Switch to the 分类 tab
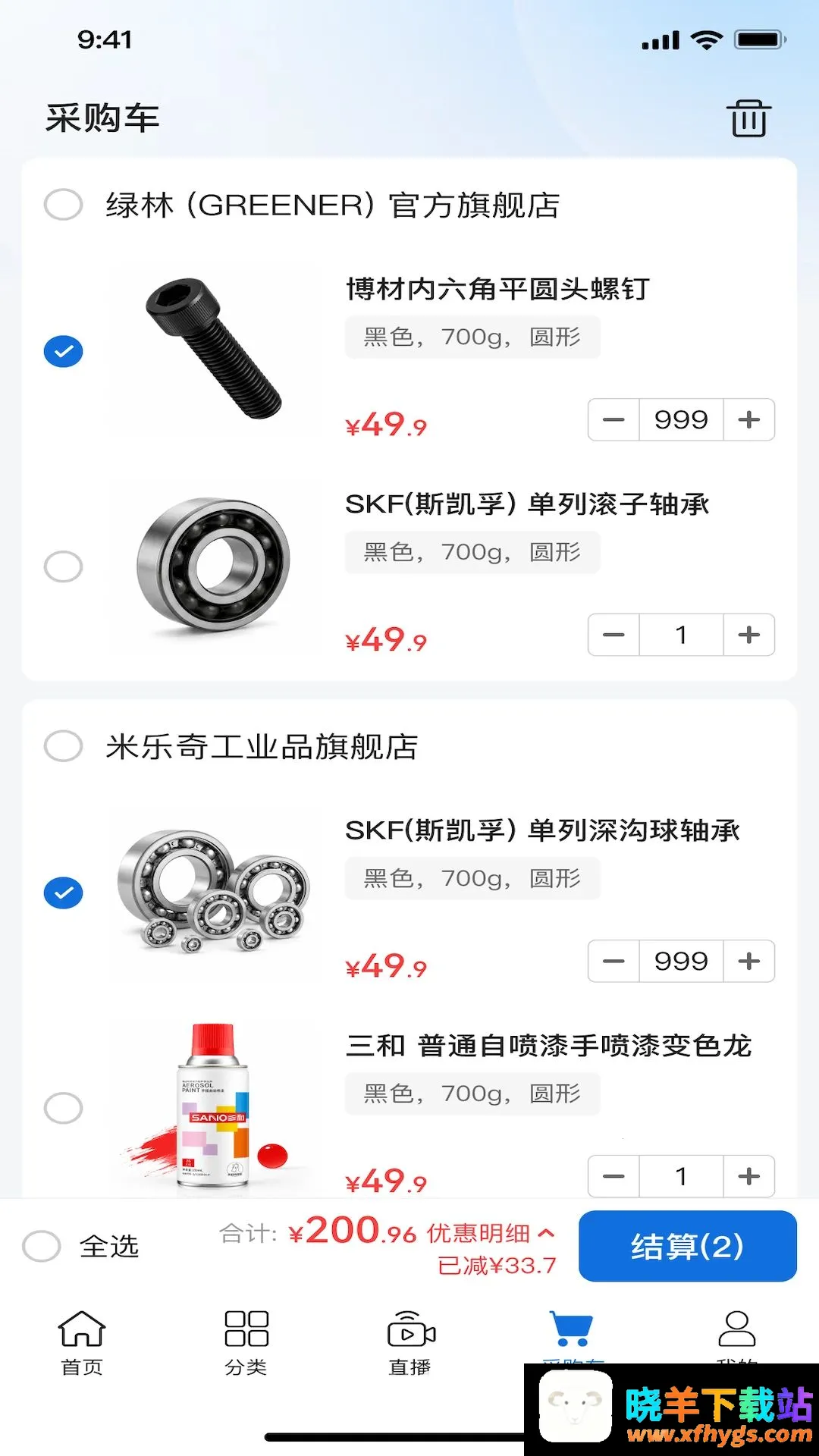The height and width of the screenshot is (1456, 819). click(246, 1343)
